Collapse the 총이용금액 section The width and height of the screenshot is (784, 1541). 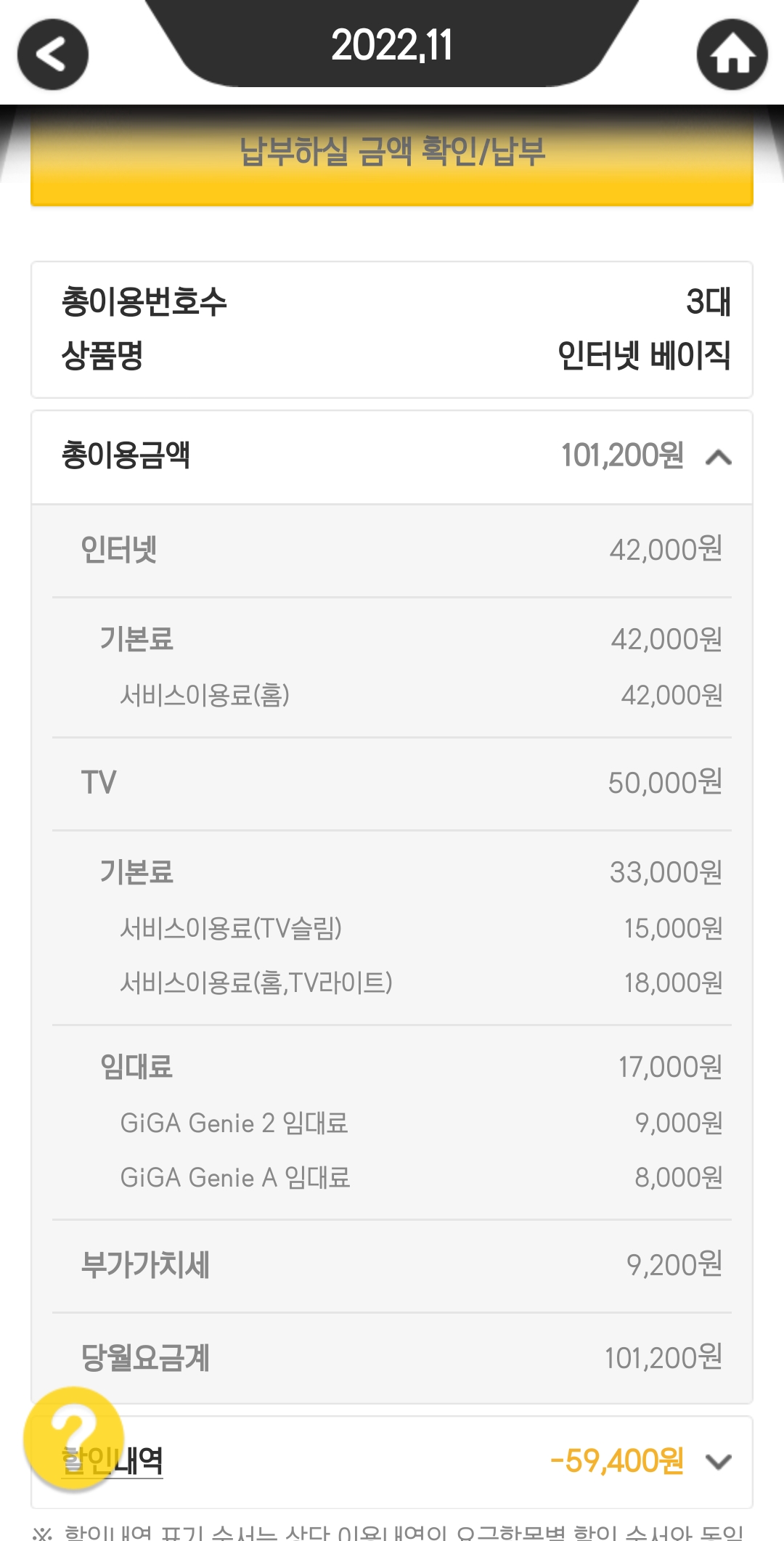718,458
